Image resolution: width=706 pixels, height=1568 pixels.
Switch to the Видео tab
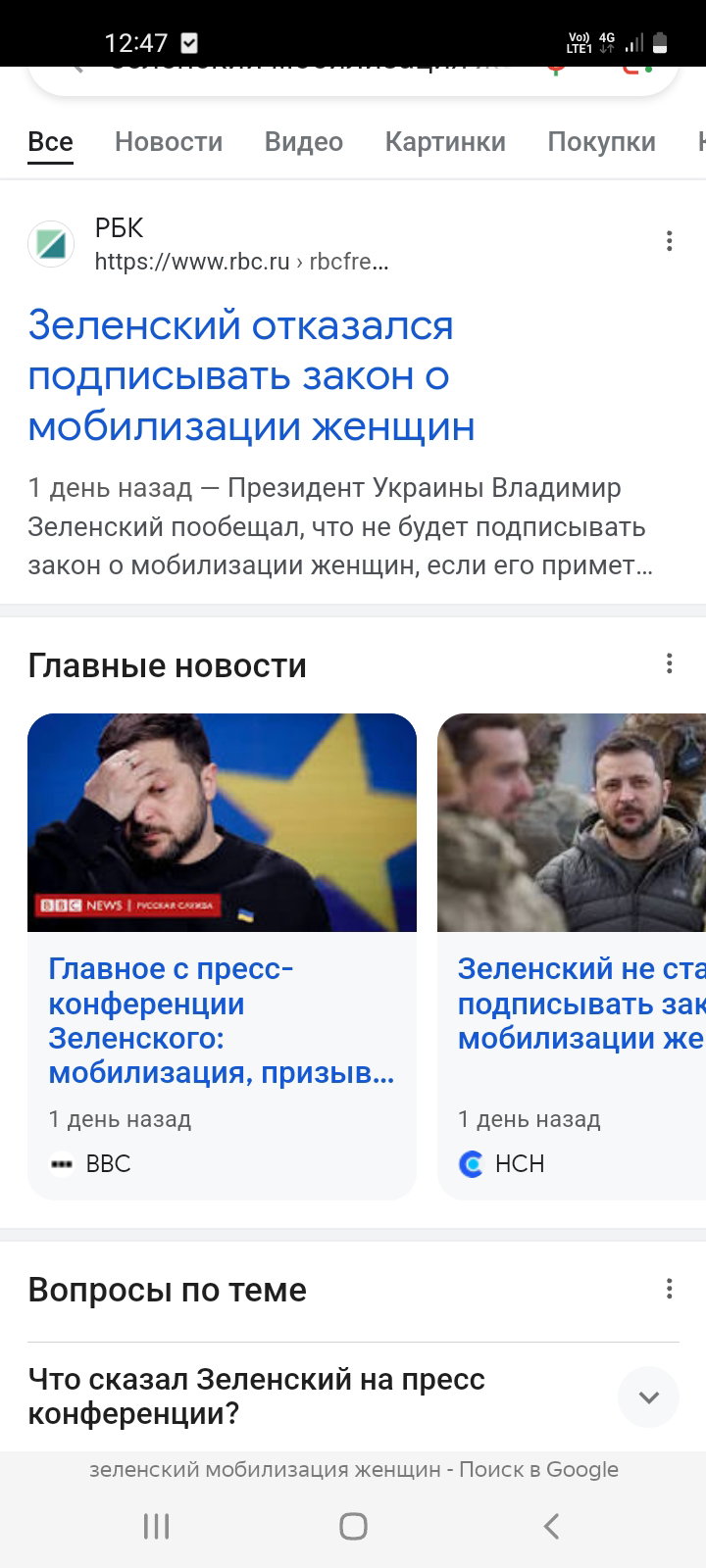click(304, 142)
